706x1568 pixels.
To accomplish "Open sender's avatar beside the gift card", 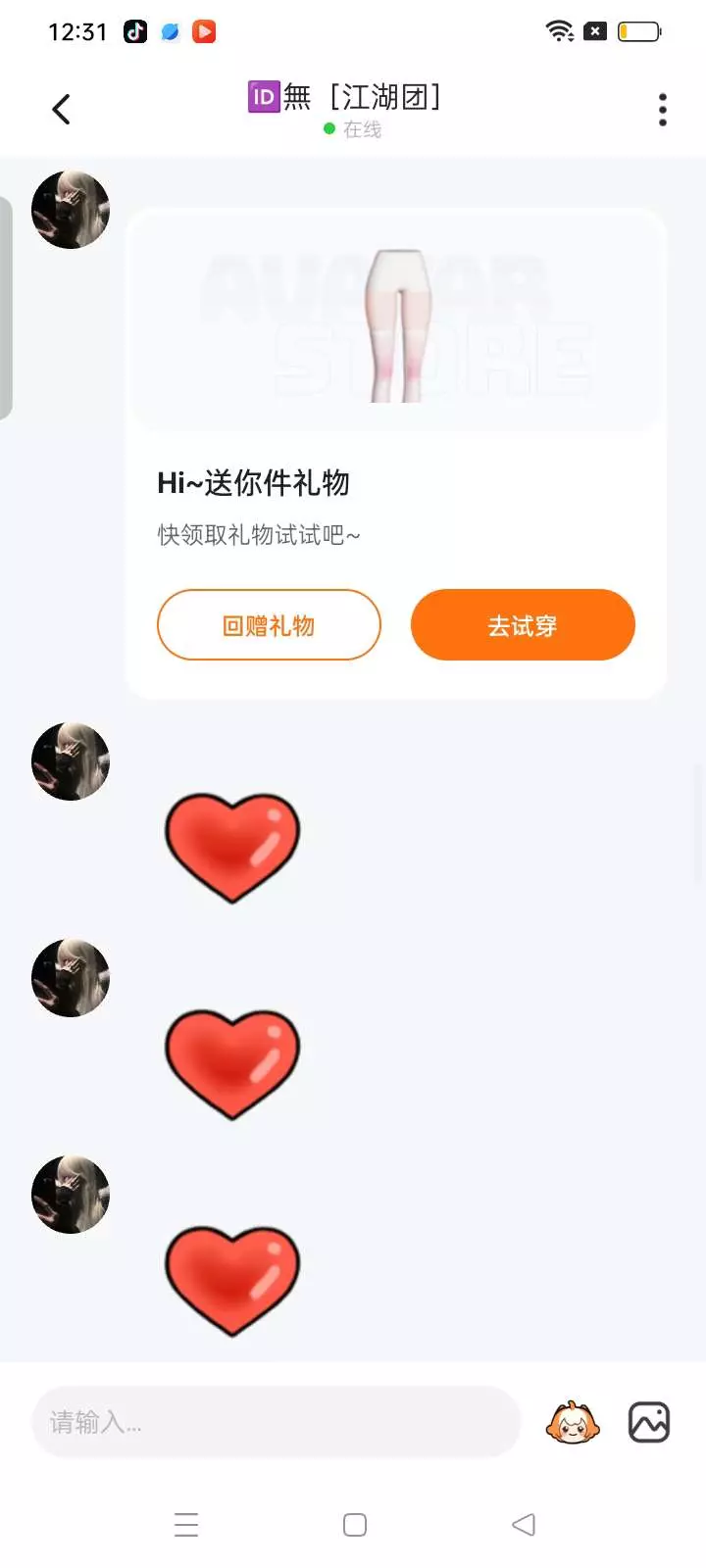I will pos(71,210).
